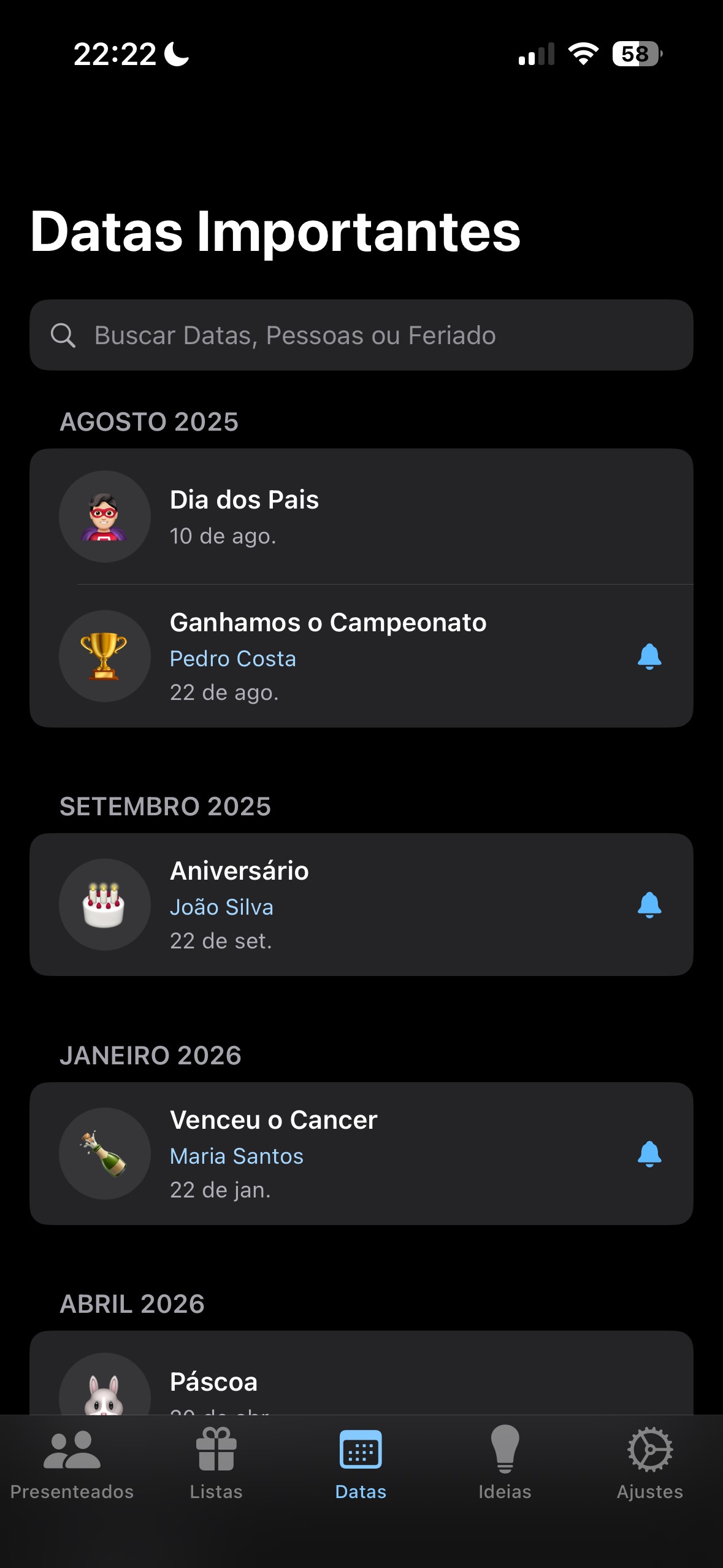Open the Pedro Costa person link
The image size is (723, 1568).
tap(233, 658)
